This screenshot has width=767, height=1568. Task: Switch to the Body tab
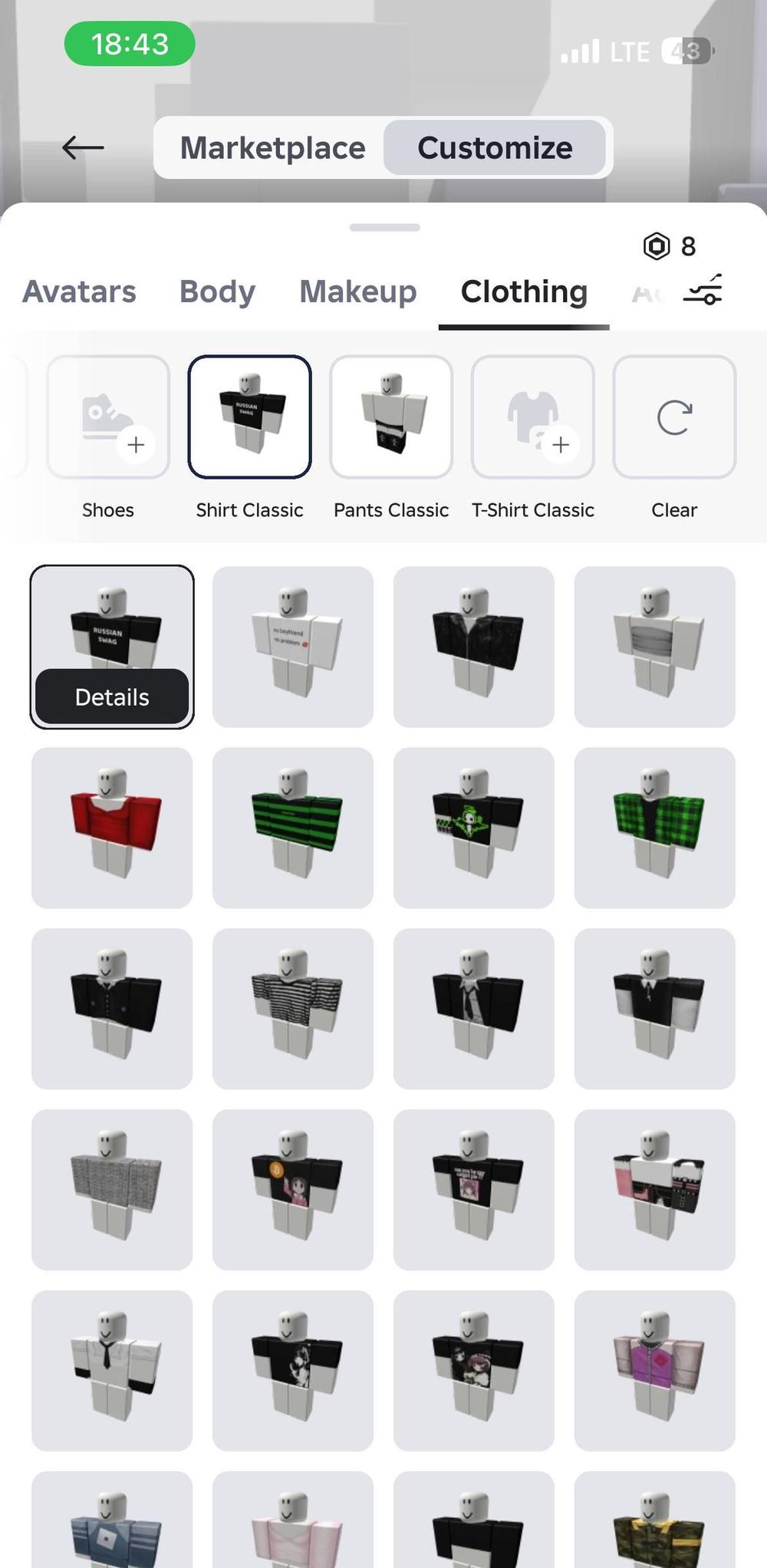[217, 292]
